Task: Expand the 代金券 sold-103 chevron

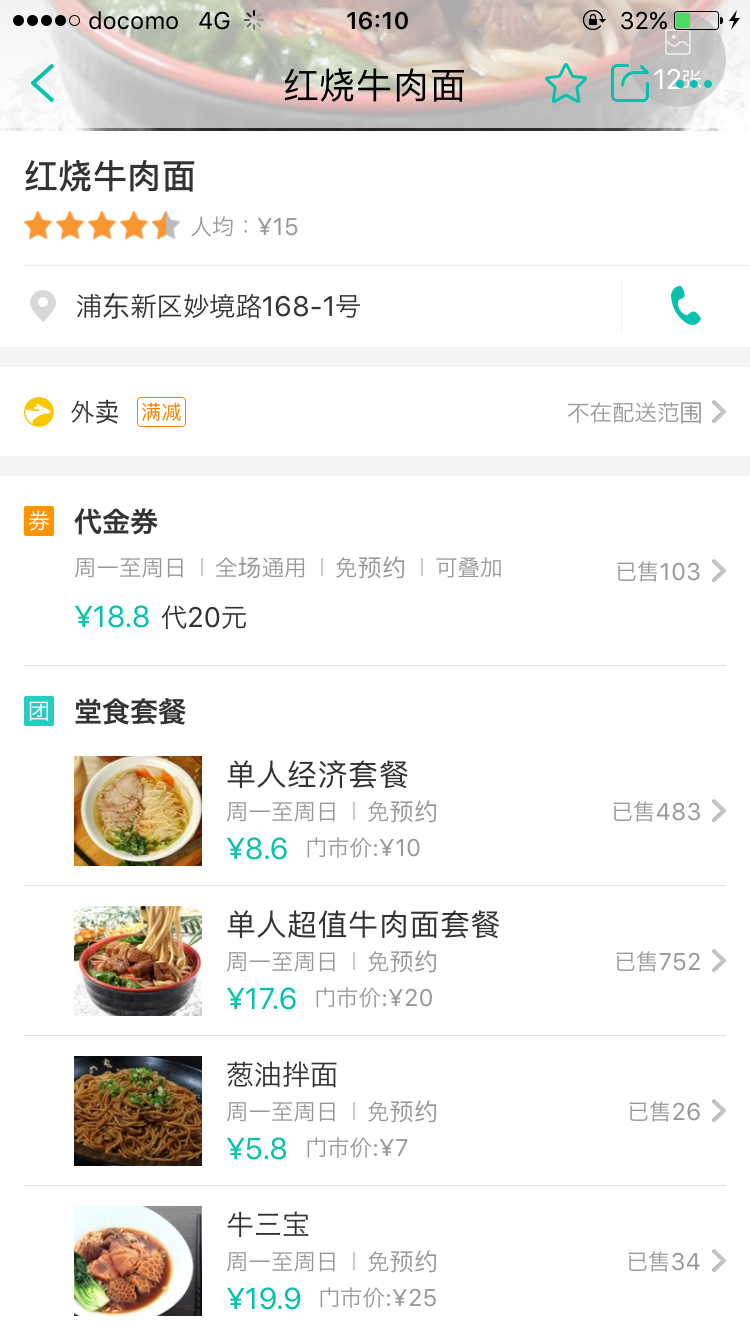Action: [718, 571]
